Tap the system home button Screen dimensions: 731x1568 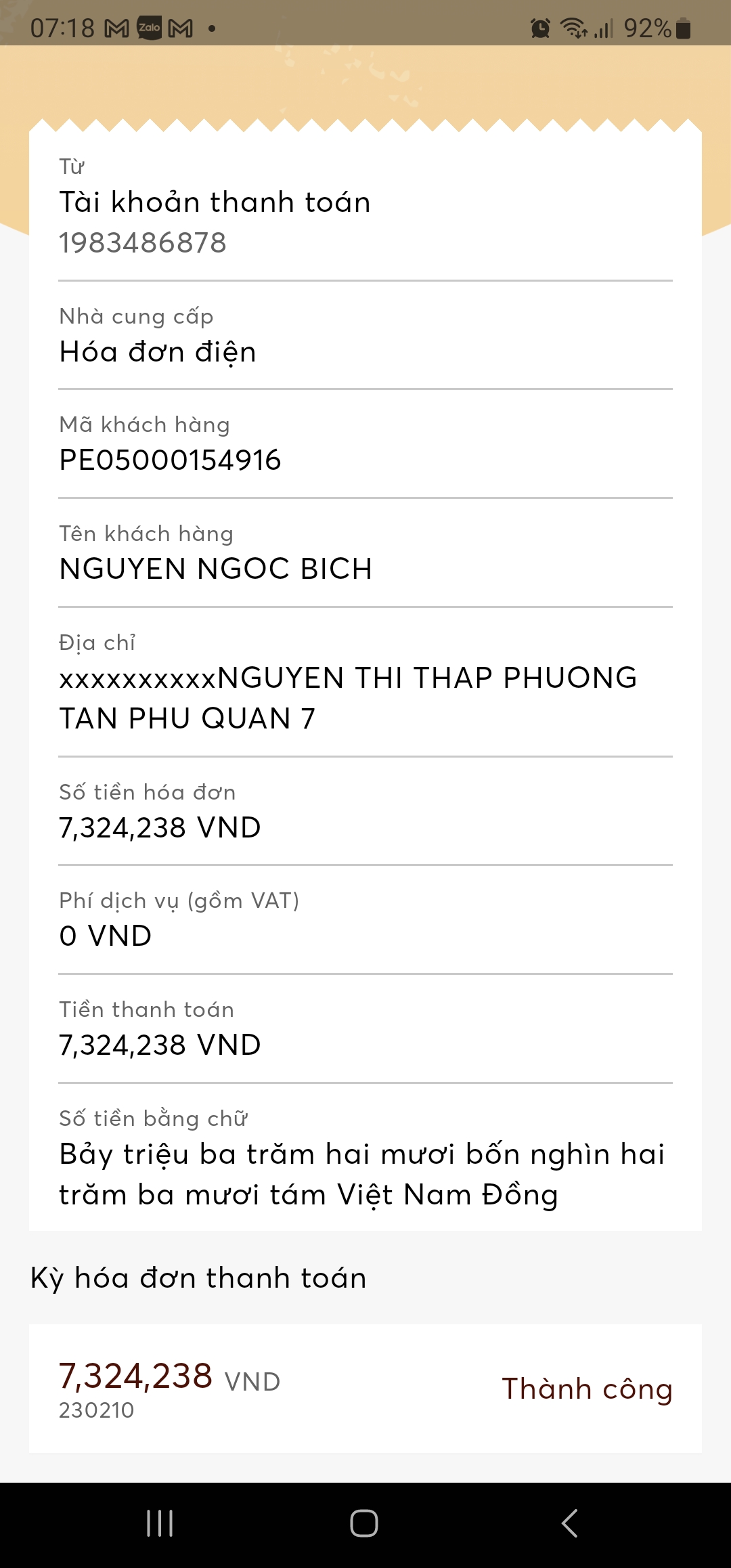(x=363, y=1523)
